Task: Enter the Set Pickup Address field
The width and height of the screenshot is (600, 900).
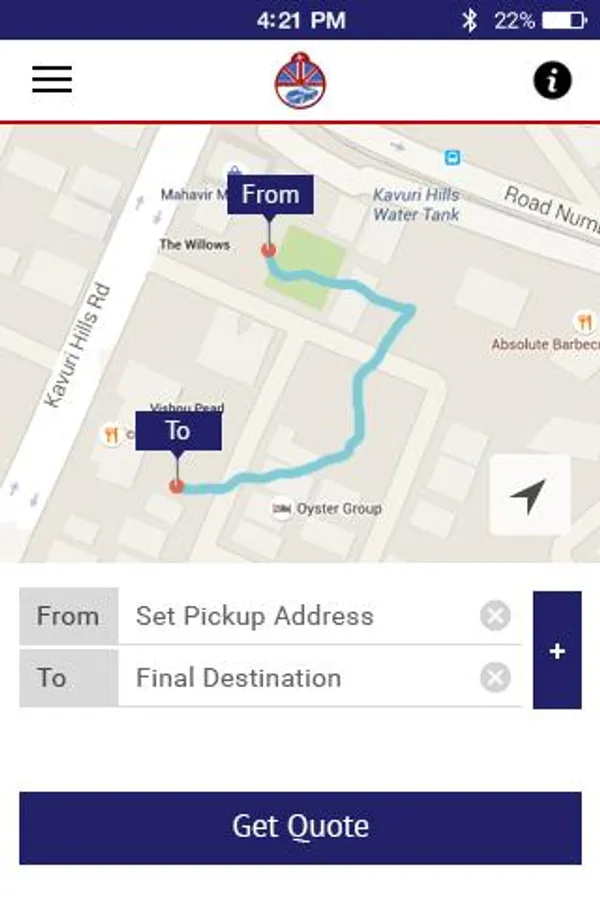Action: click(299, 616)
